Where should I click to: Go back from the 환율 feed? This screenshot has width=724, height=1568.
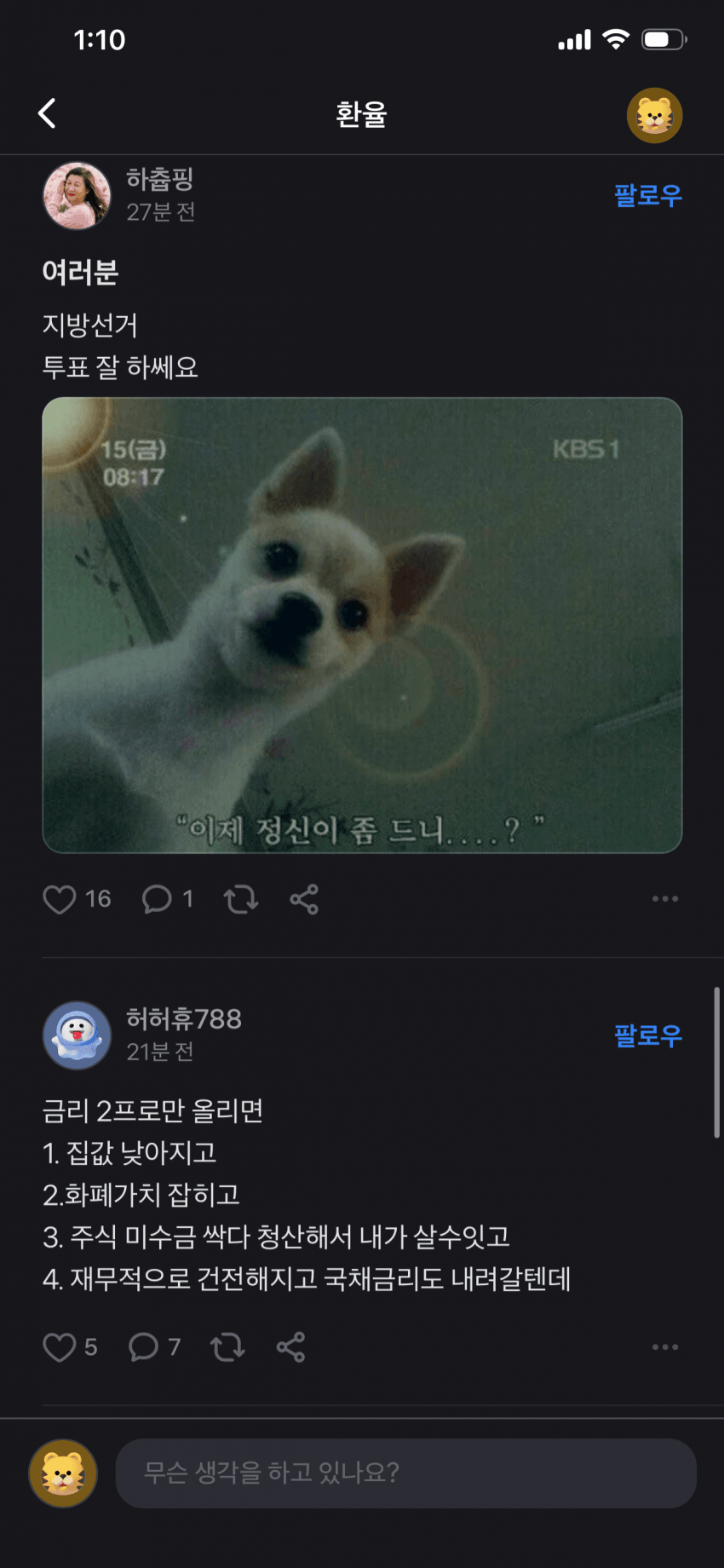pos(48,113)
